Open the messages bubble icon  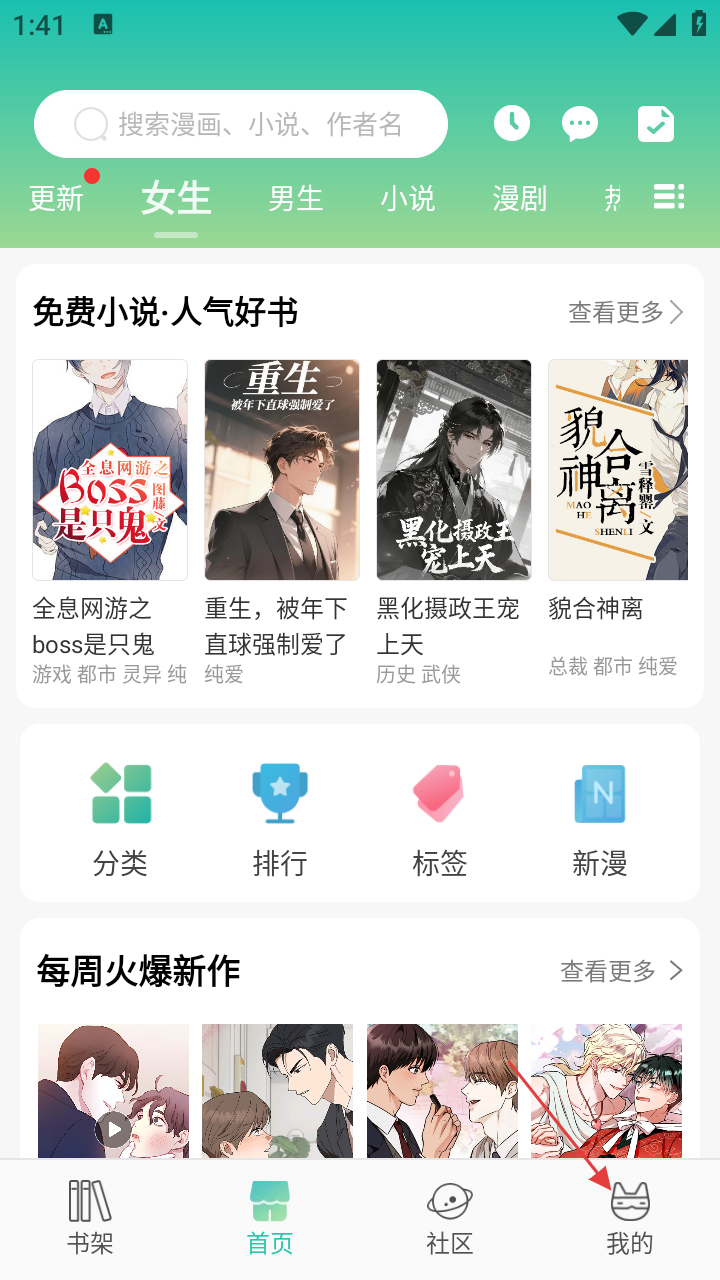click(x=580, y=124)
